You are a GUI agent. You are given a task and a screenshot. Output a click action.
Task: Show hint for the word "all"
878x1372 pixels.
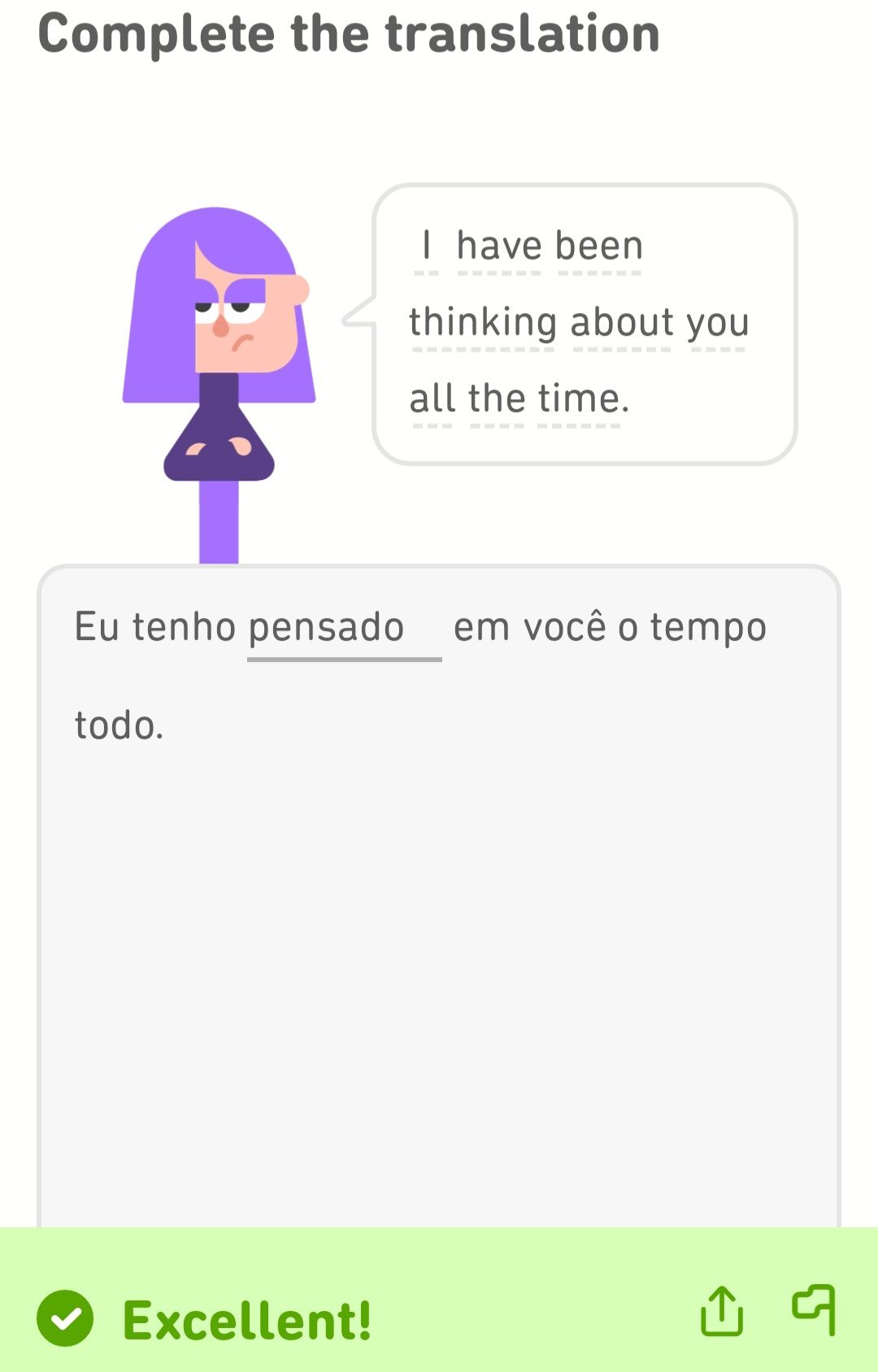432,399
